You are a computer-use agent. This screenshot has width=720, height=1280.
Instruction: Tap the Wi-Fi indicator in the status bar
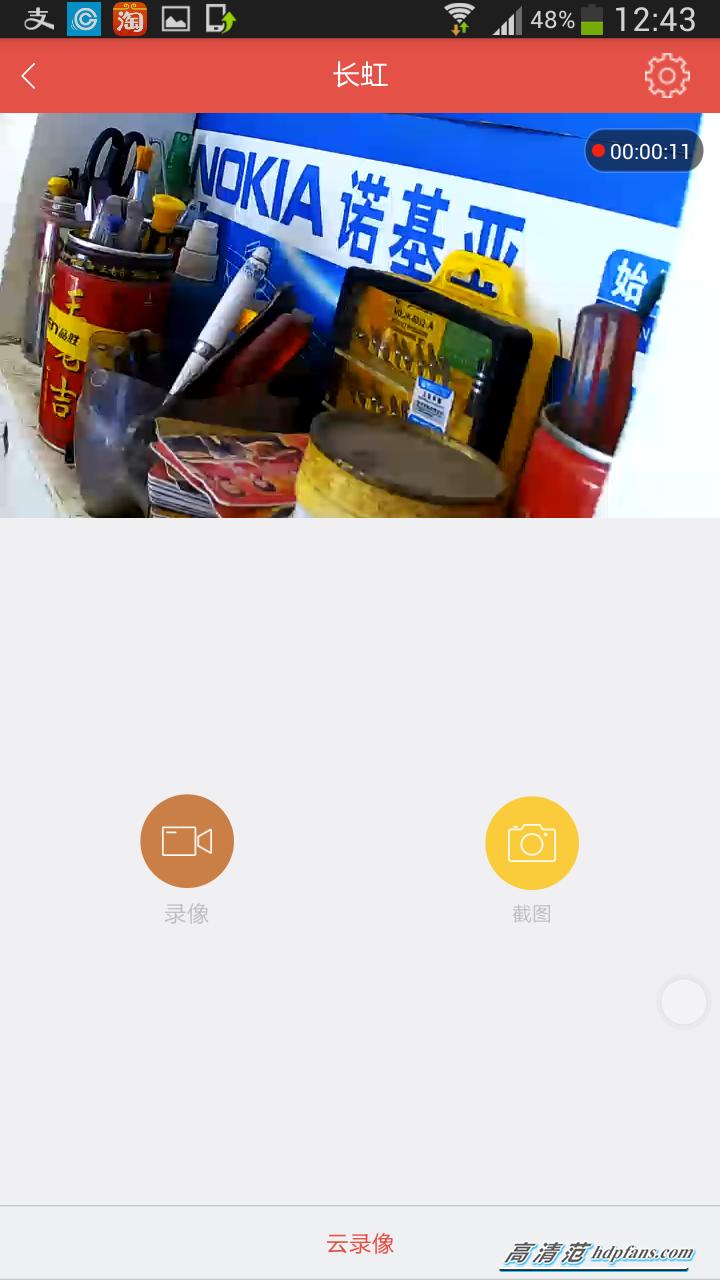click(459, 15)
